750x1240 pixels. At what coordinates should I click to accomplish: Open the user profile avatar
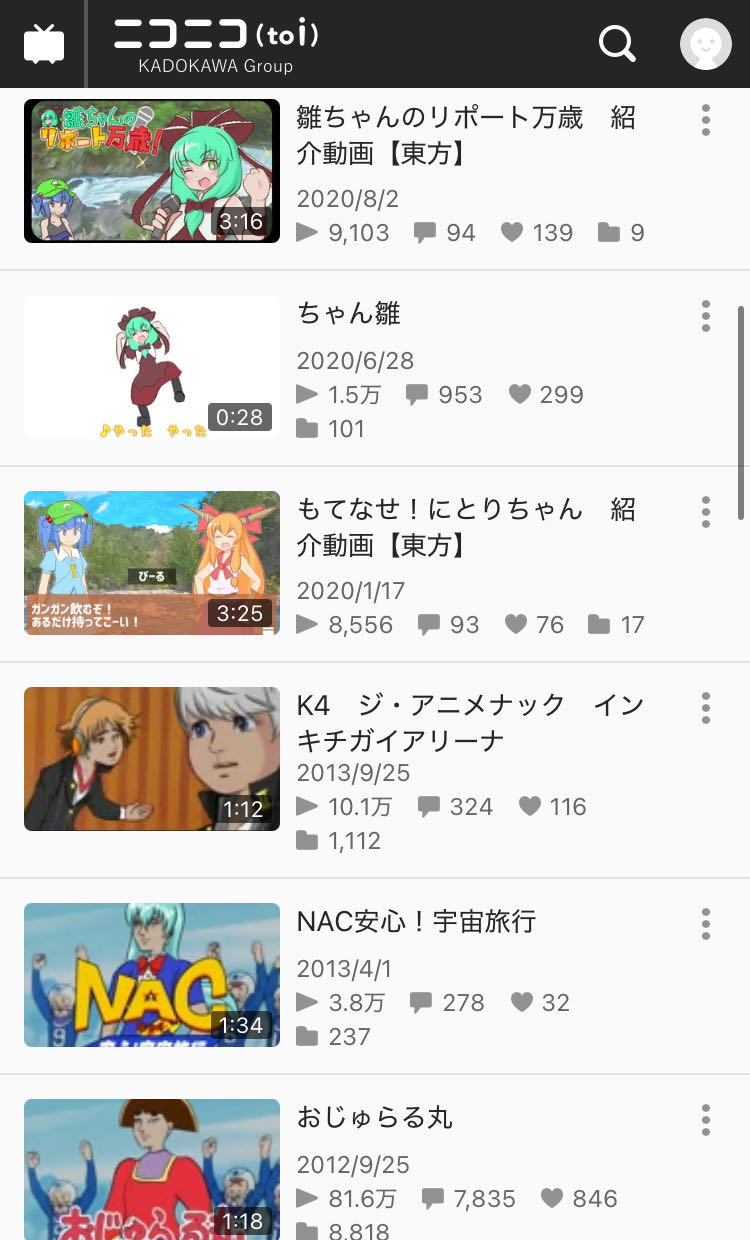pos(705,44)
